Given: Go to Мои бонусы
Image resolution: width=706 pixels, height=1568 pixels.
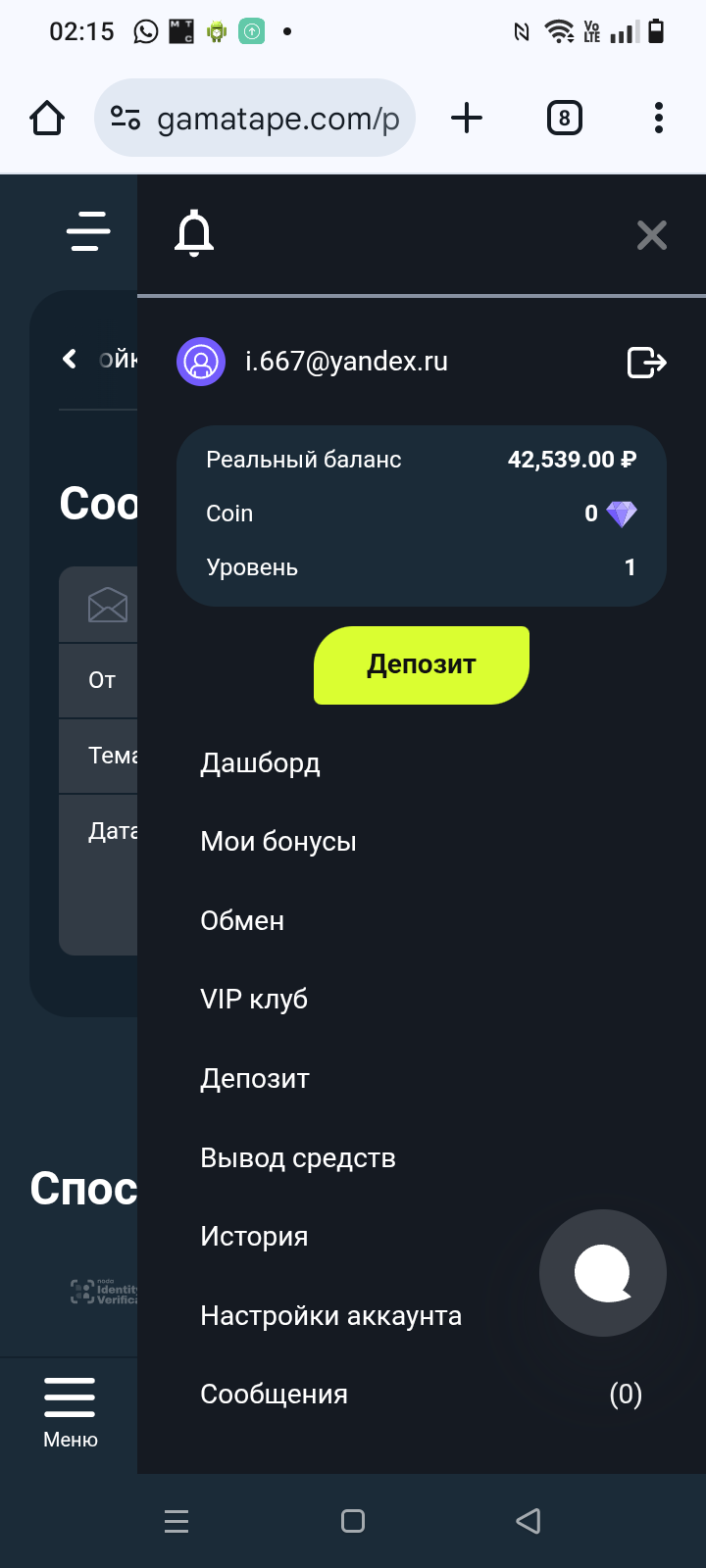Looking at the screenshot, I should coord(277,842).
